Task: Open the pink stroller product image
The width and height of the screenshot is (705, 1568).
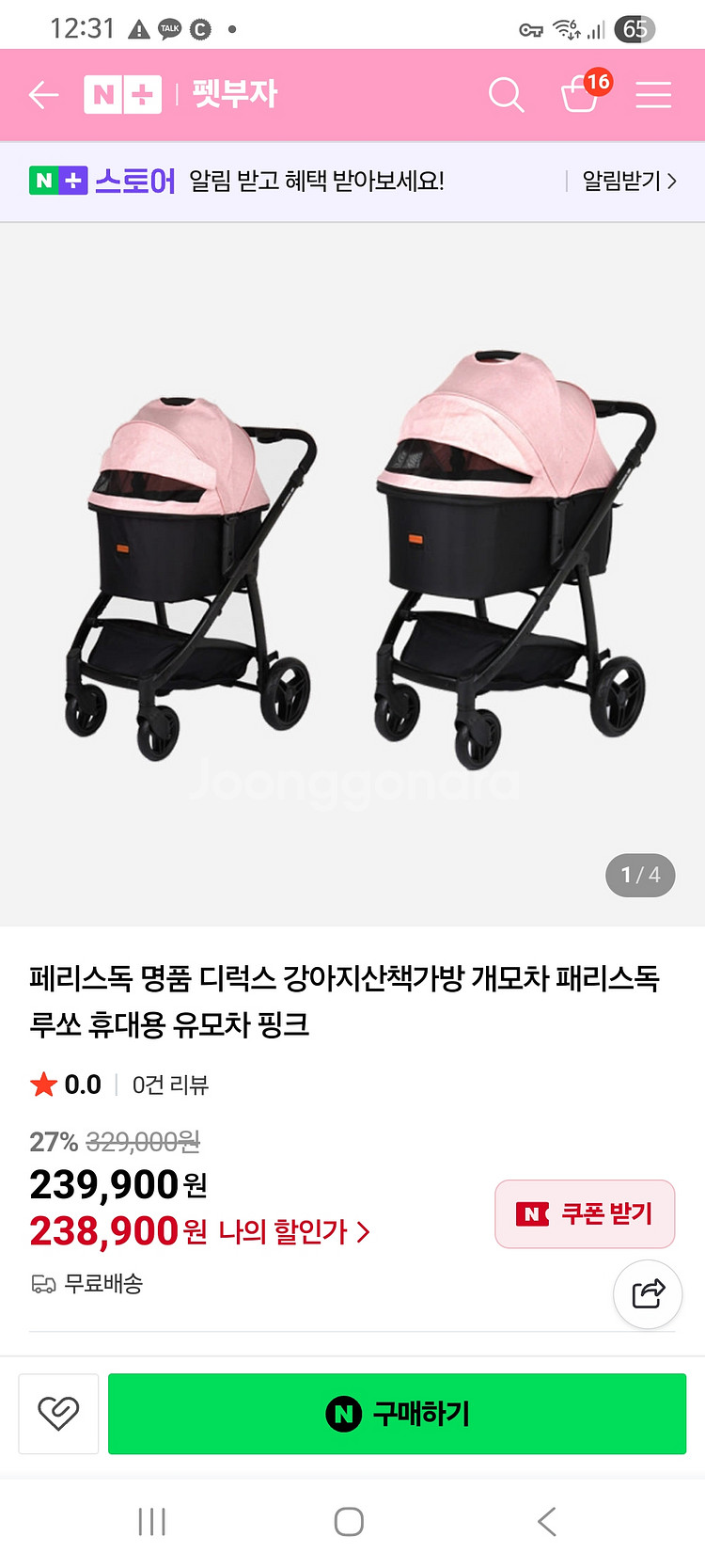Action: tap(352, 564)
